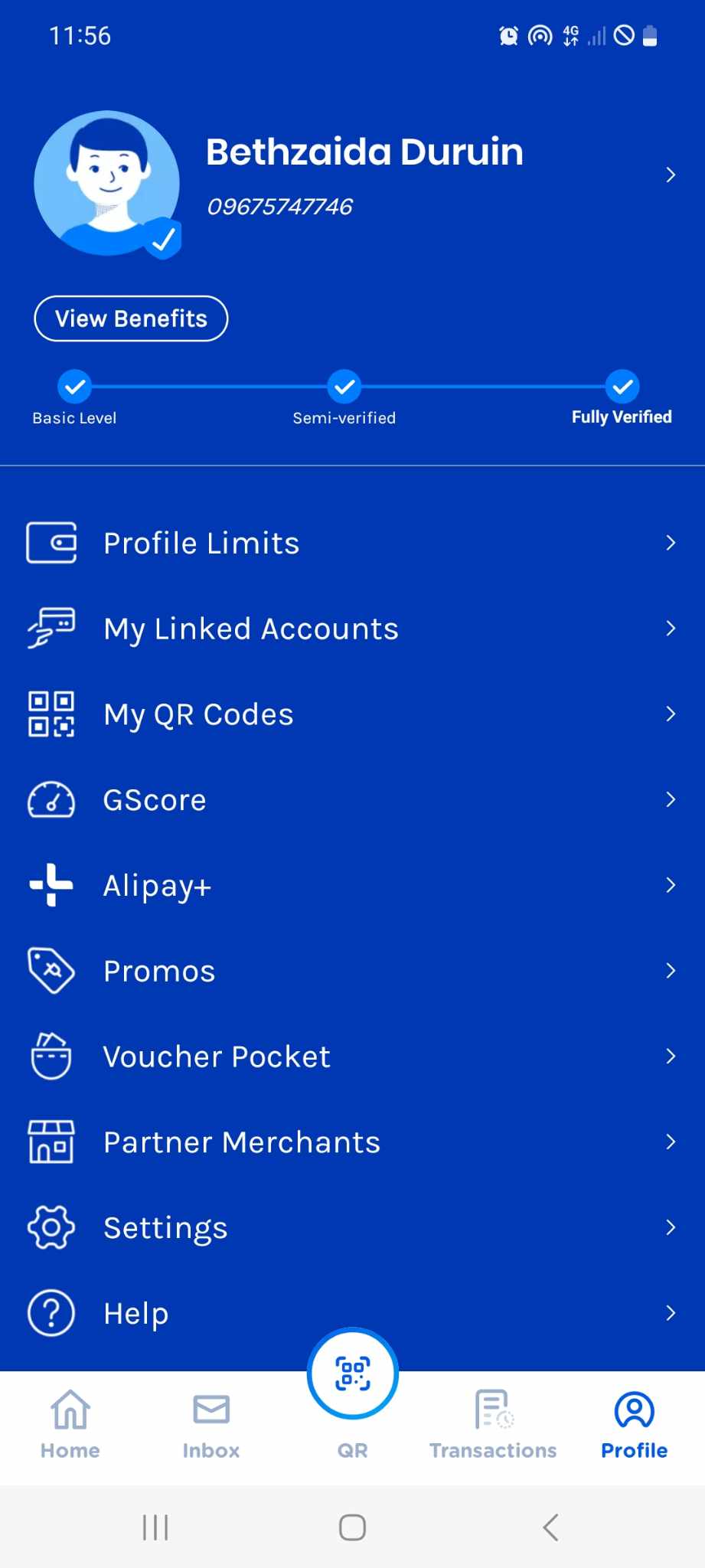Switch to the Home tab
Image resolution: width=705 pixels, height=1568 pixels.
(x=70, y=1425)
